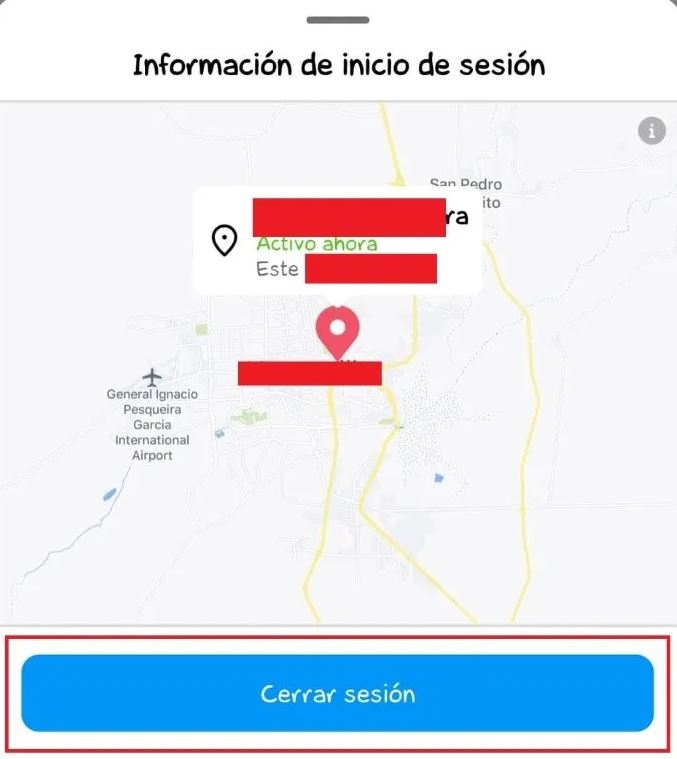Tap the Cerrar sesión button
This screenshot has height=759, width=677.
(338, 693)
